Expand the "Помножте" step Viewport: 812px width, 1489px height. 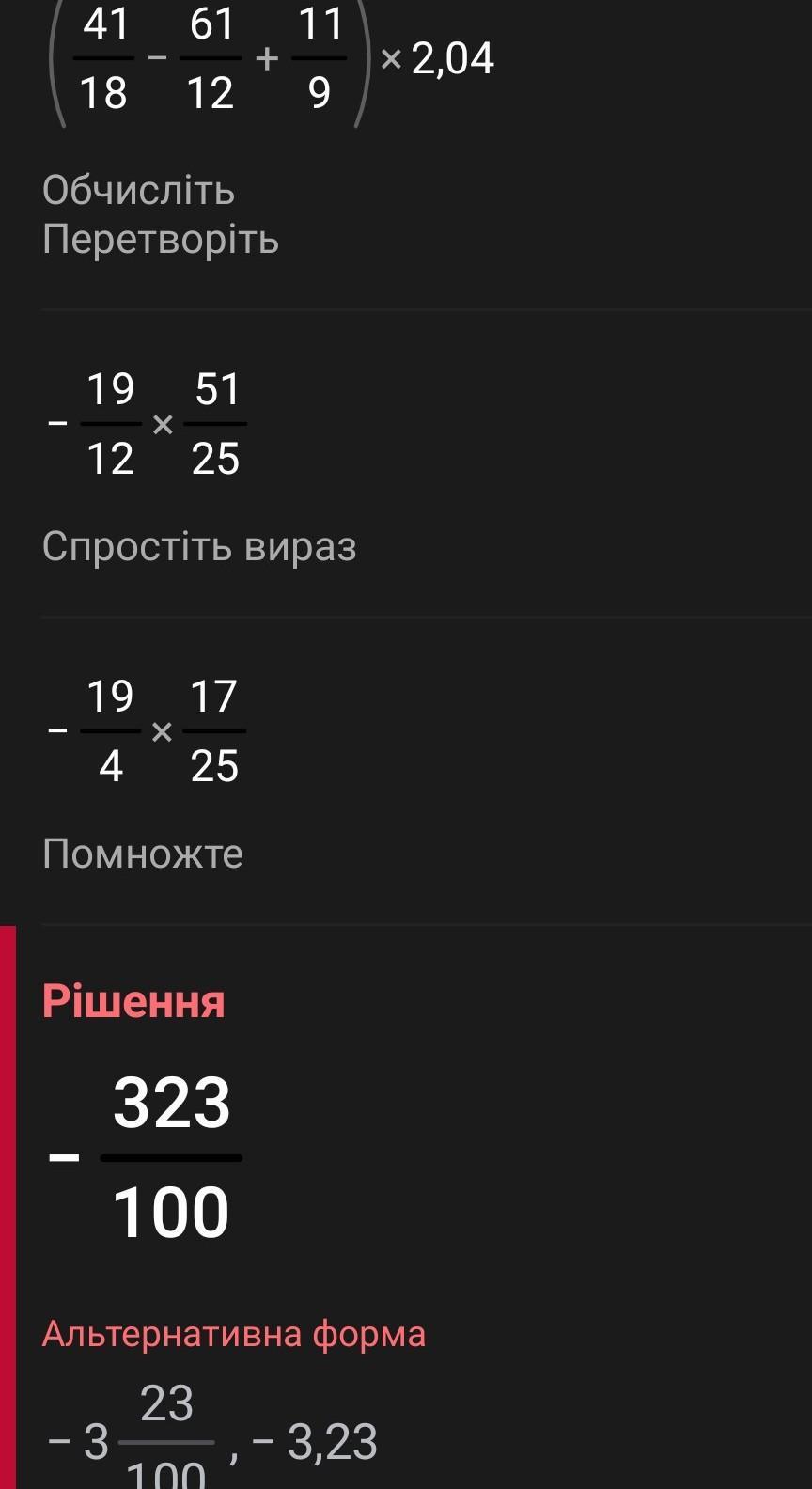point(143,854)
